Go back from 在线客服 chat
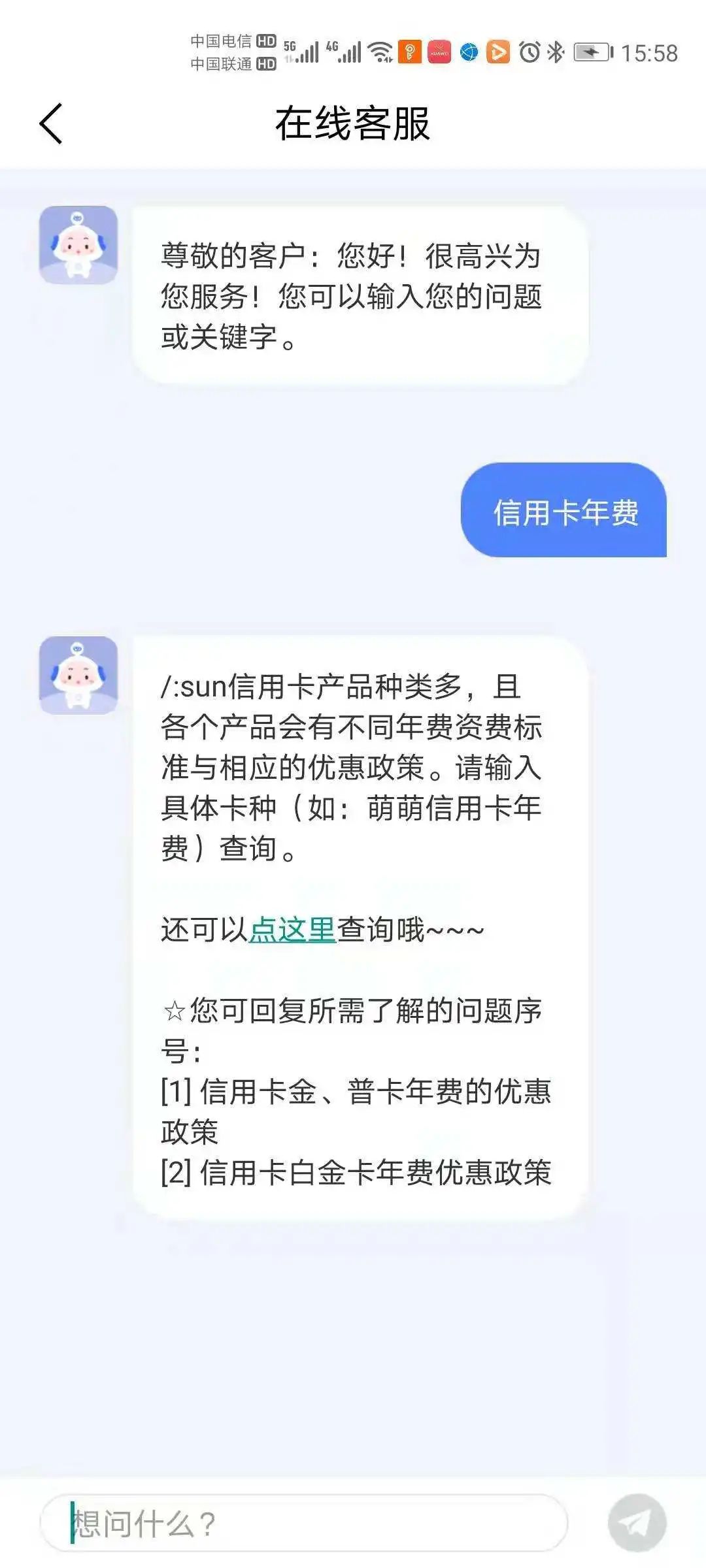706x1568 pixels. (51, 123)
